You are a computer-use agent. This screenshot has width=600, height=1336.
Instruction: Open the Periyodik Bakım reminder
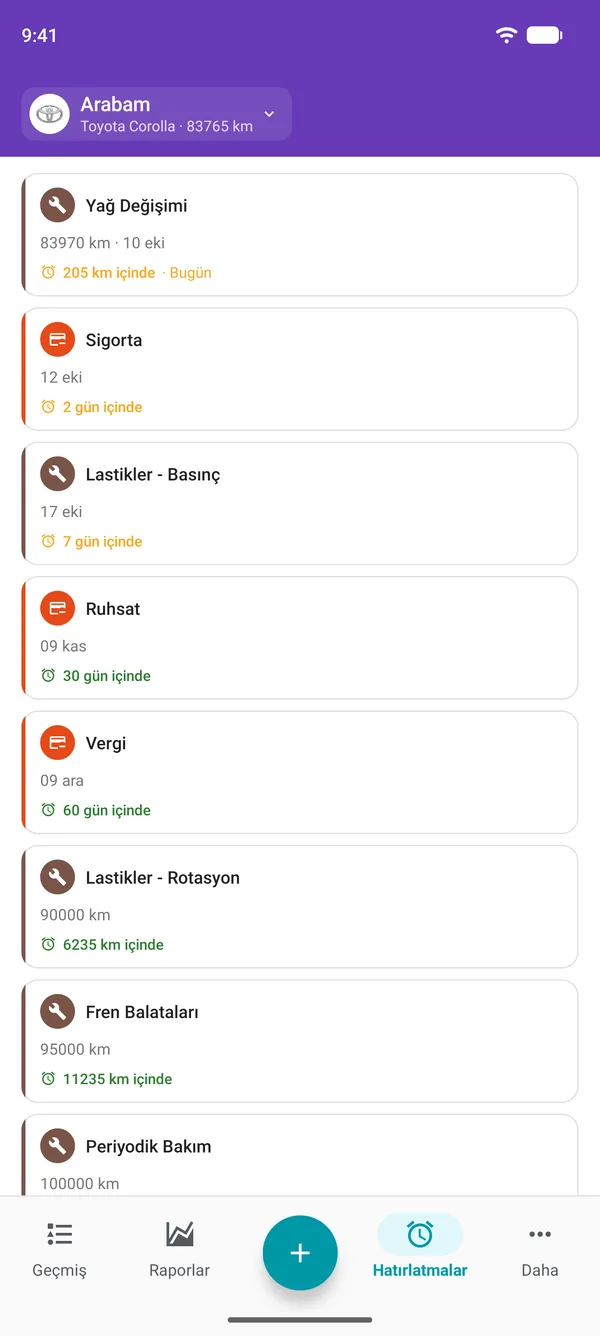pyautogui.click(x=300, y=1155)
